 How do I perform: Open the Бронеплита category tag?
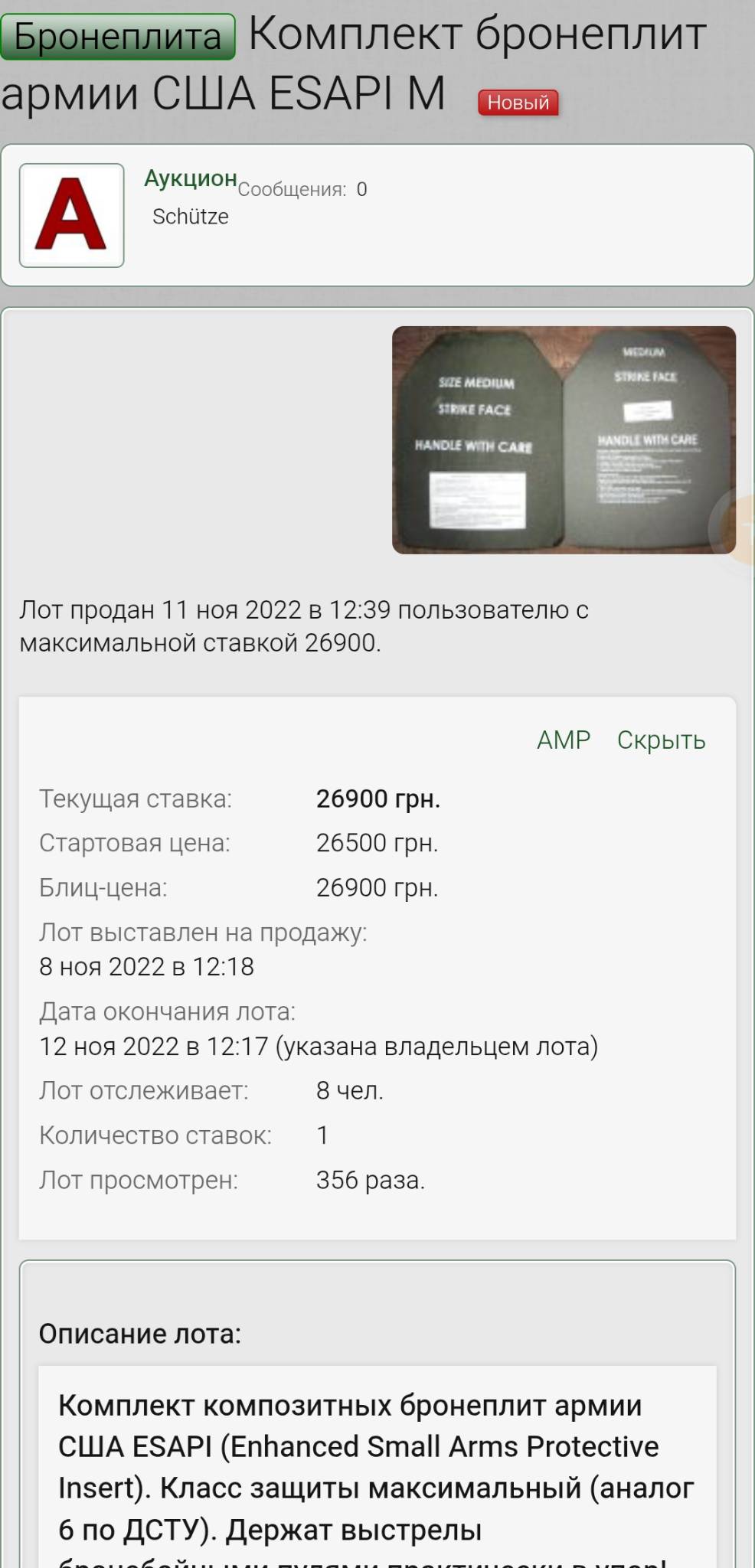[x=118, y=36]
